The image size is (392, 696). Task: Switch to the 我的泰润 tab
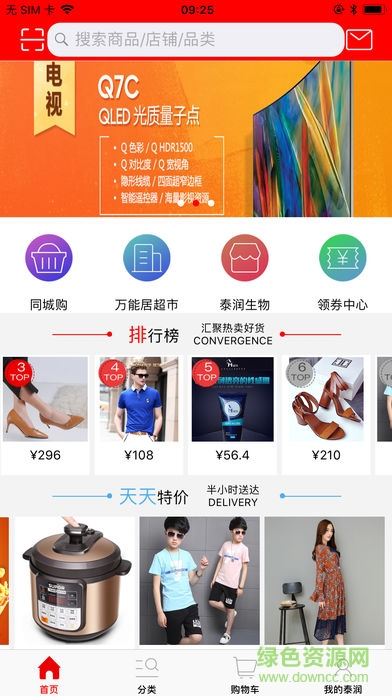click(x=343, y=674)
